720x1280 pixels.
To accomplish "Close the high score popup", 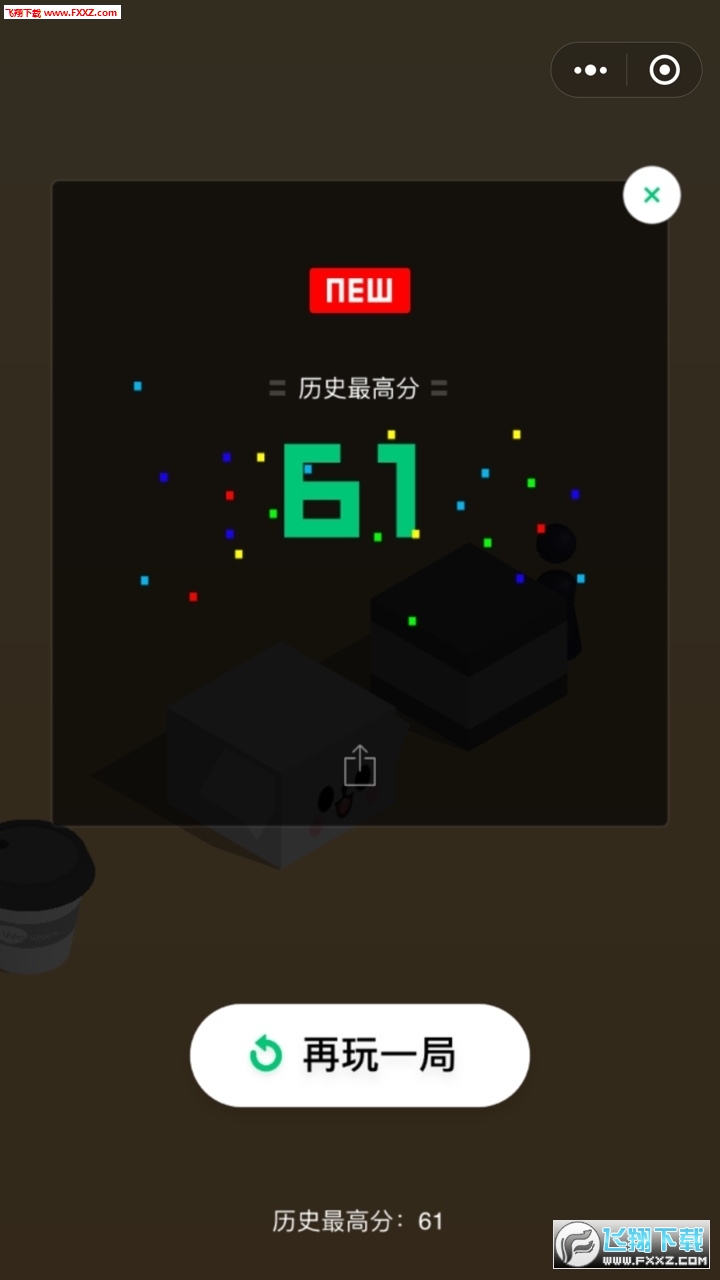I will tap(651, 195).
